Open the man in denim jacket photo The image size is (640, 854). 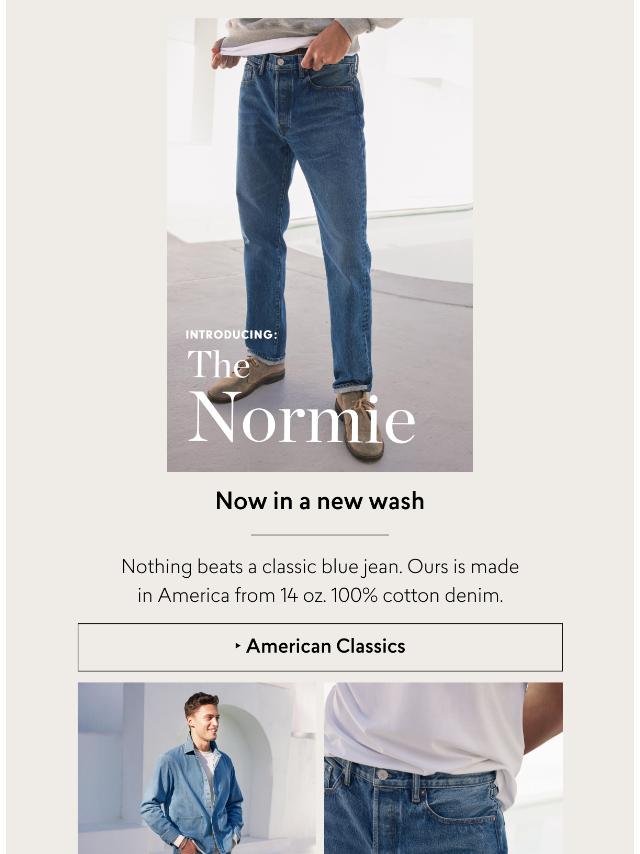pos(197,767)
